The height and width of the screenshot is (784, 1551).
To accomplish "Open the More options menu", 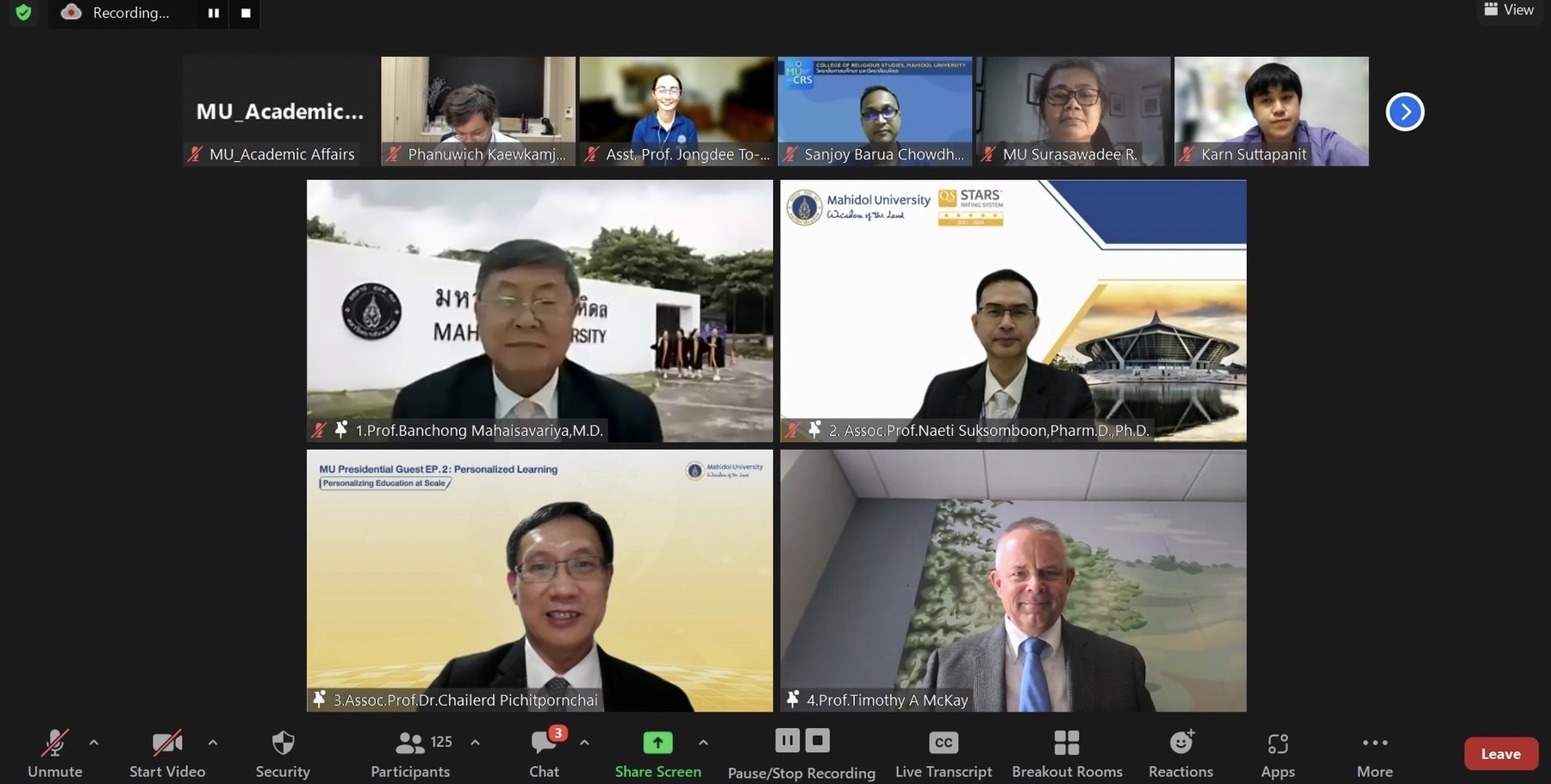I will [x=1374, y=752].
